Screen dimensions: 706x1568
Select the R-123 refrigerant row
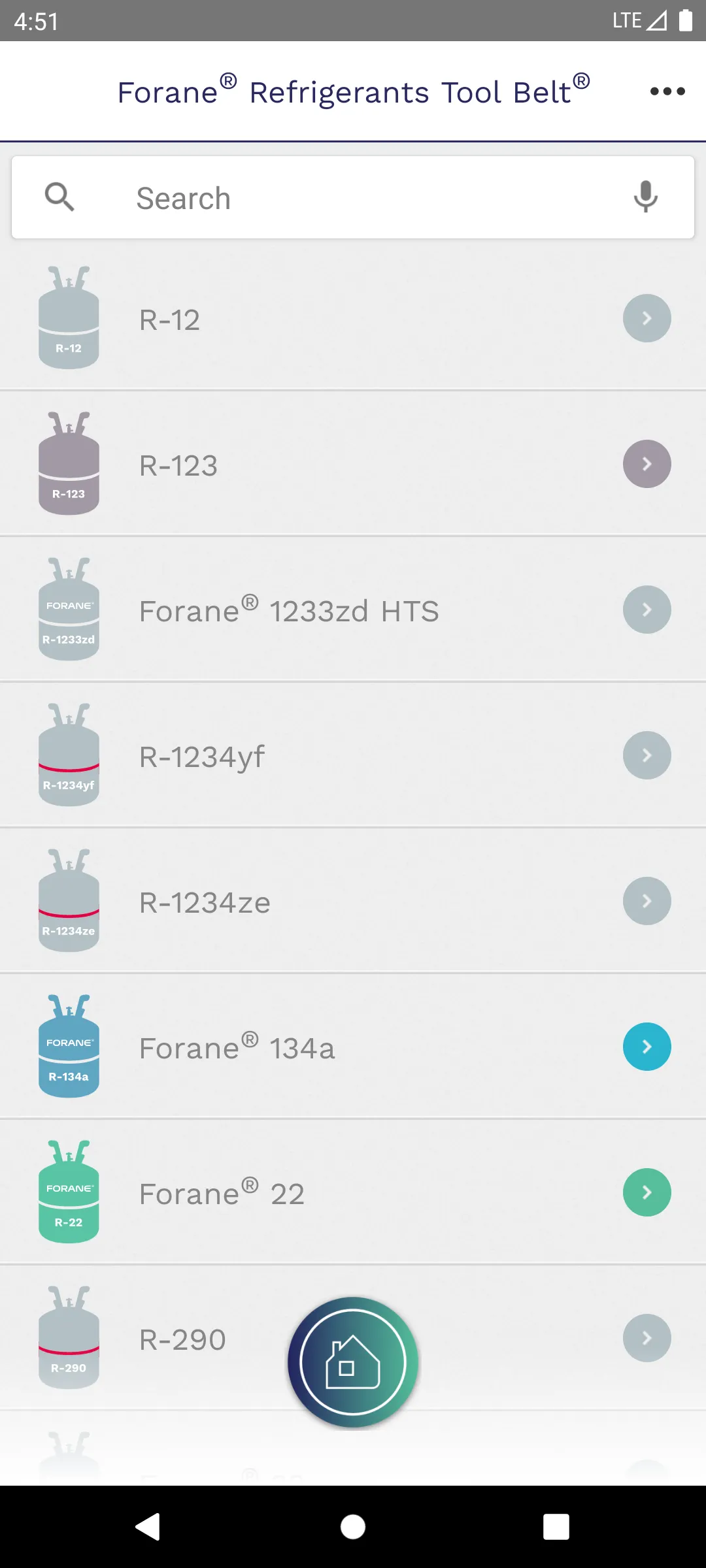[353, 465]
